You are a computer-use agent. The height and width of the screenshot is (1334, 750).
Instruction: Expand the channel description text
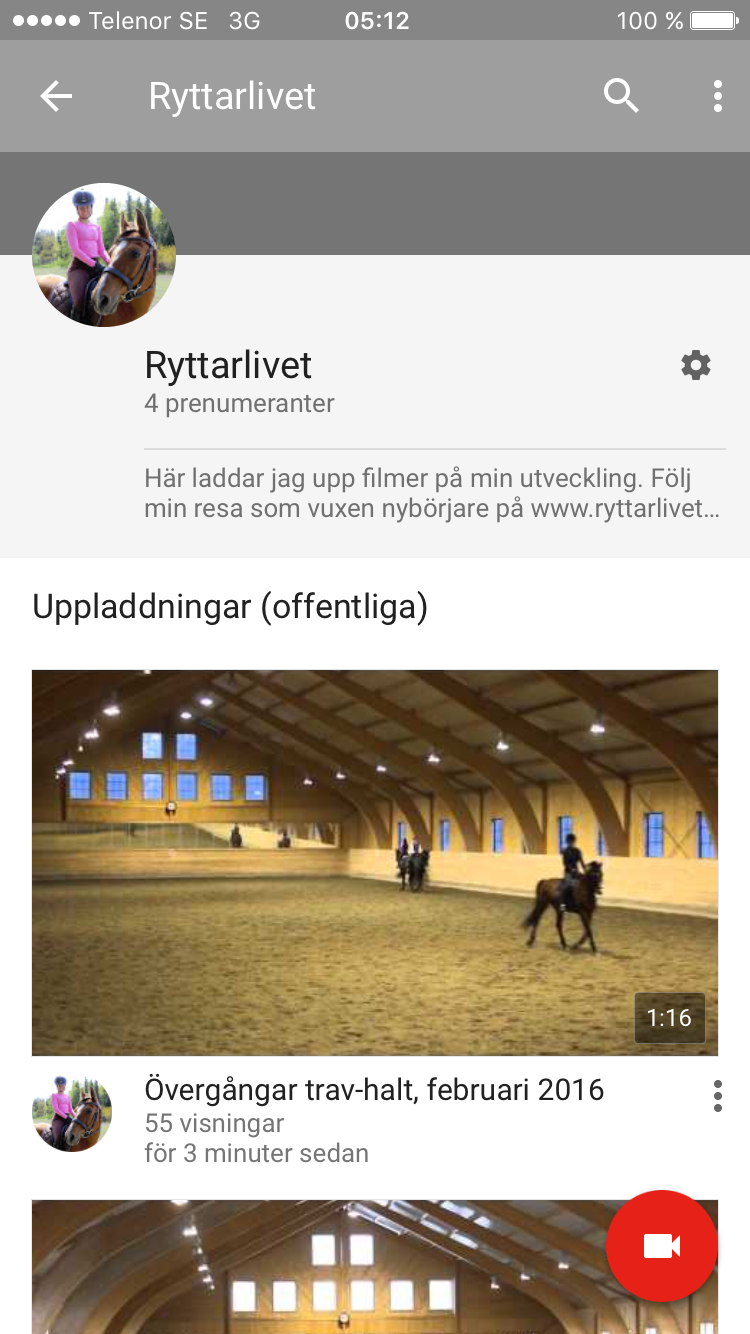click(x=432, y=493)
